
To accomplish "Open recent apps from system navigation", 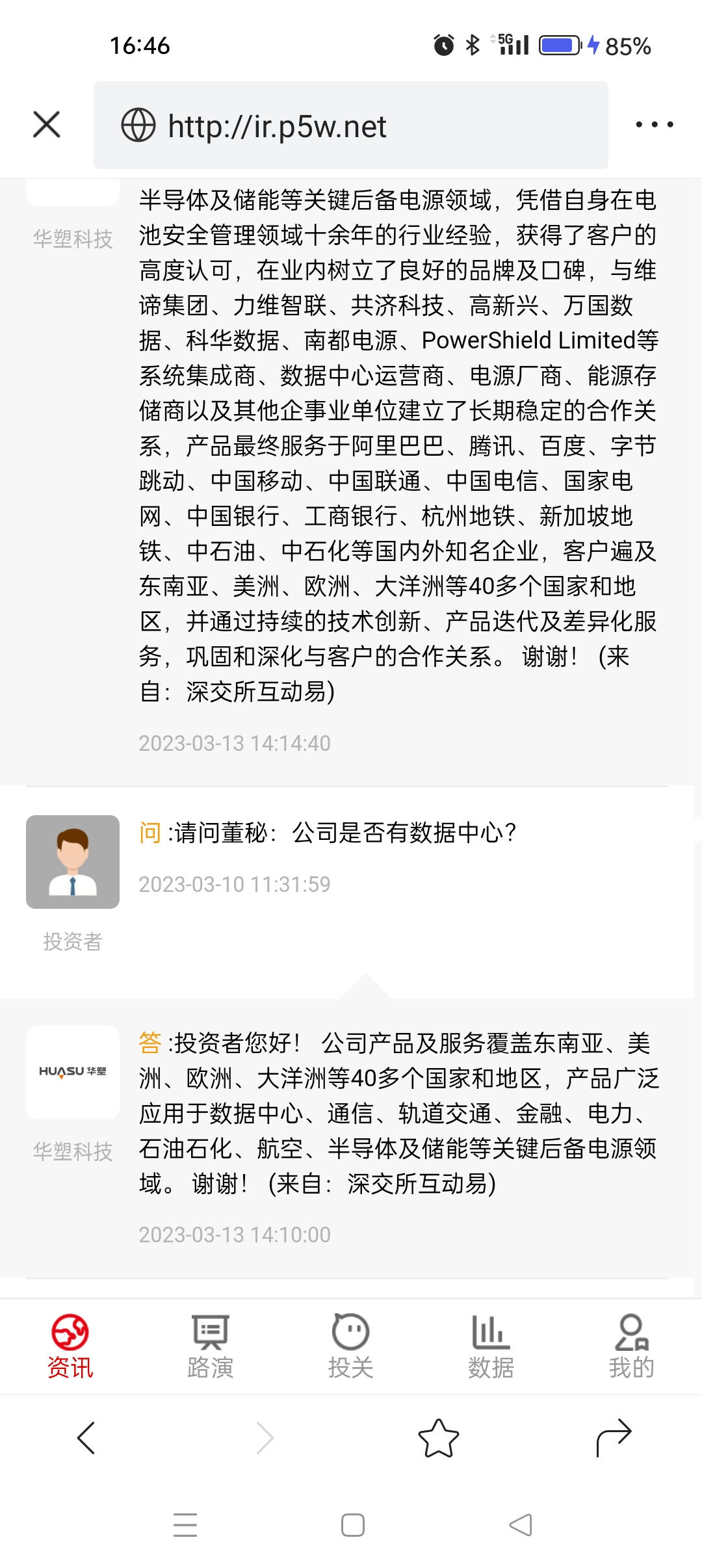I will (x=185, y=1525).
